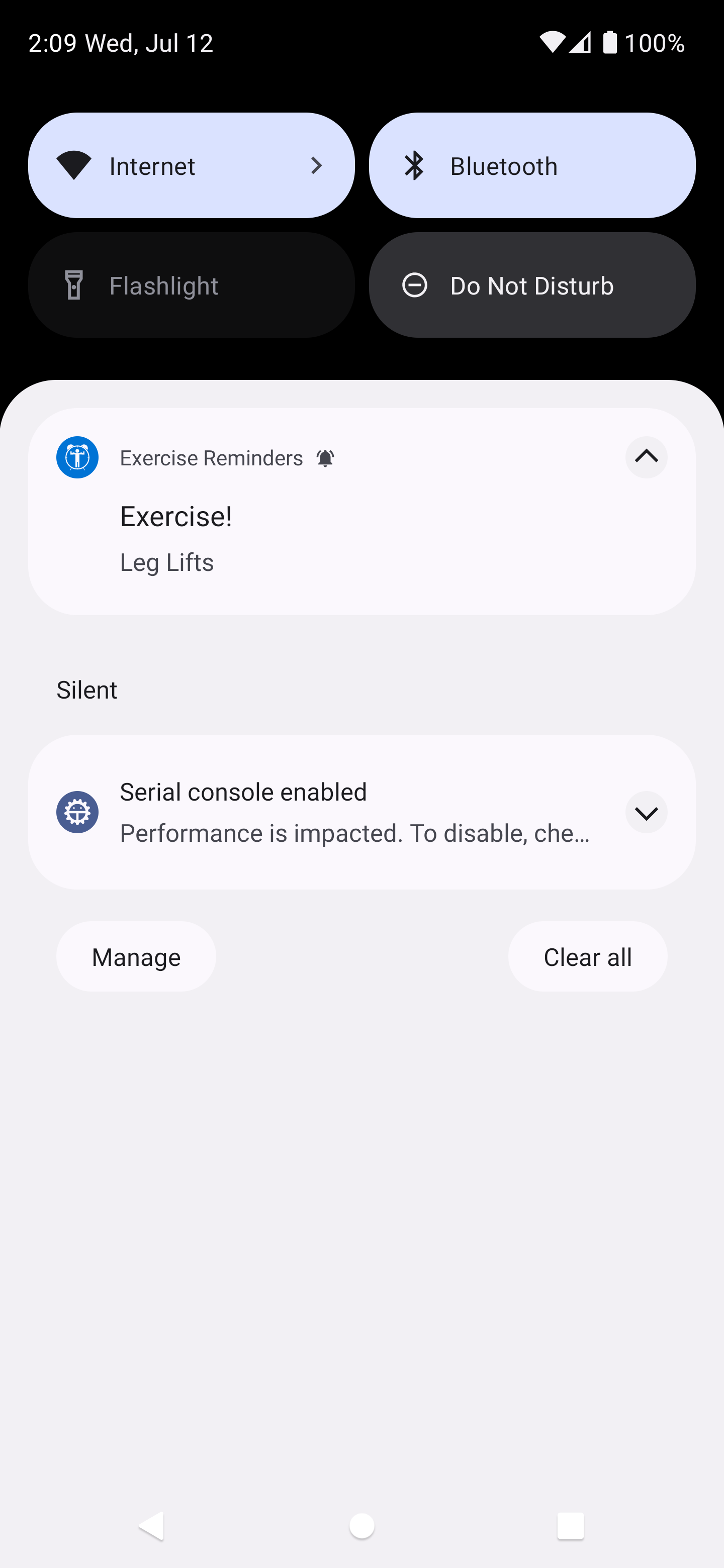Viewport: 724px width, 1568px height.
Task: Enable Do Not Disturb
Action: point(531,285)
